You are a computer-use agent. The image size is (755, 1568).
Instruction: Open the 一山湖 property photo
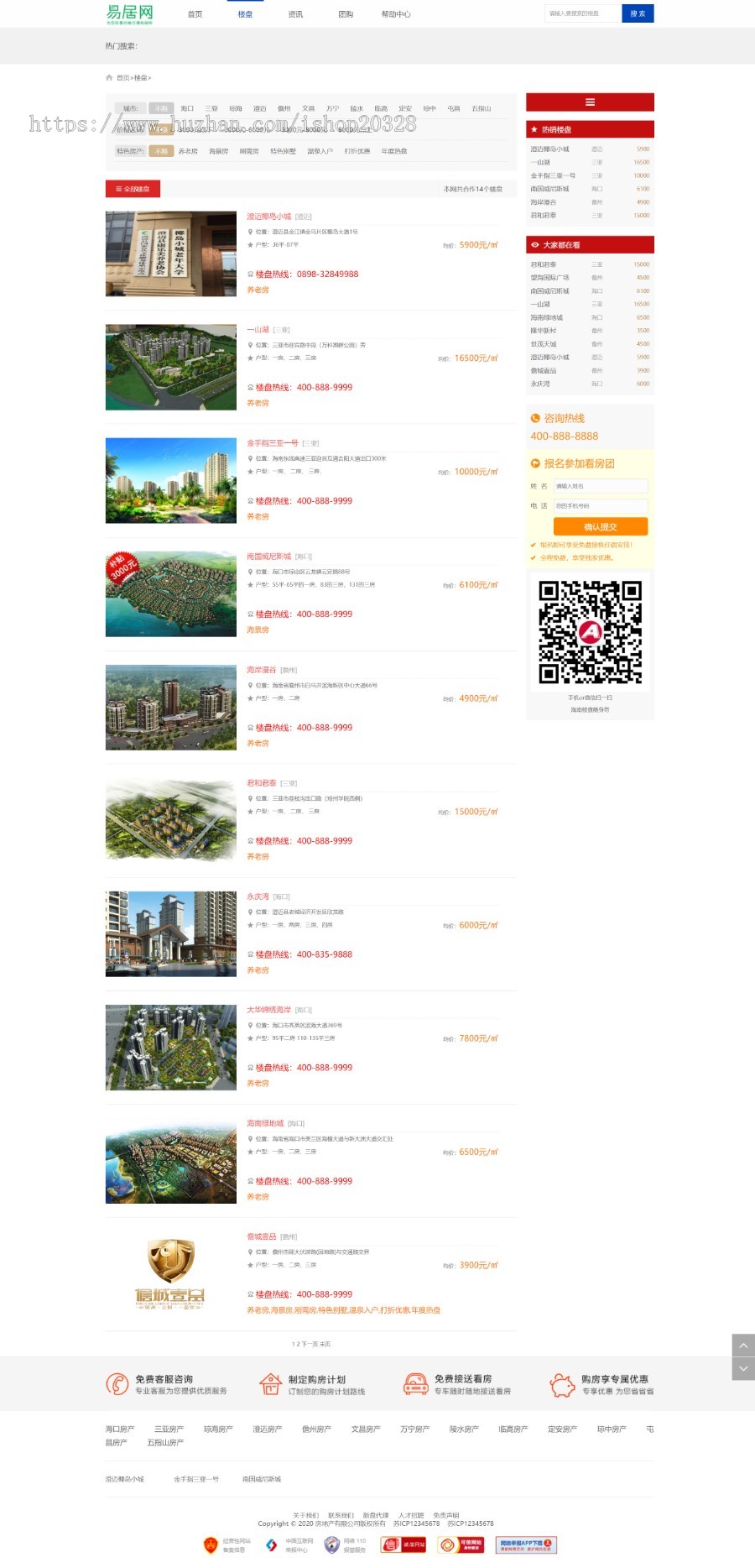point(171,368)
